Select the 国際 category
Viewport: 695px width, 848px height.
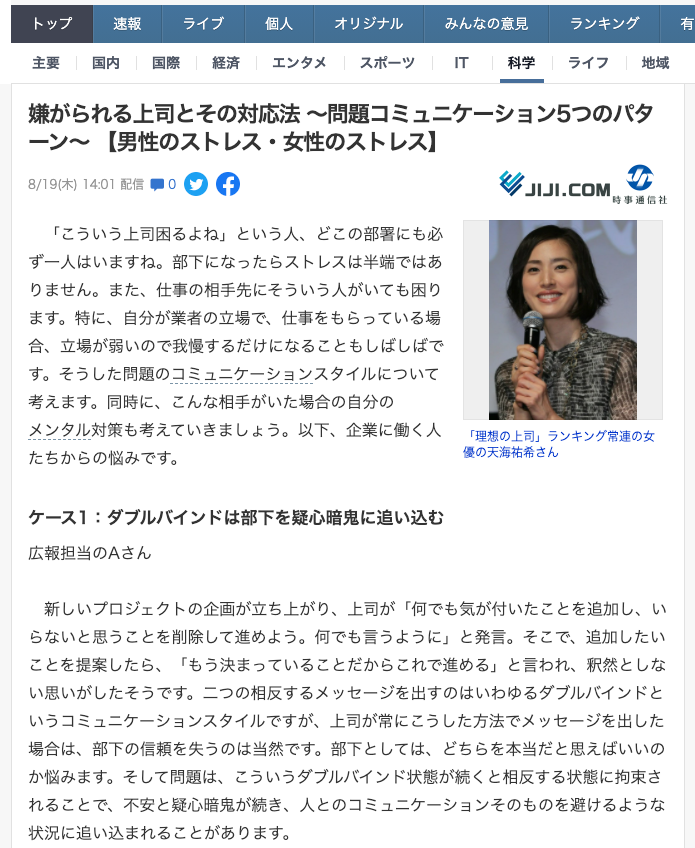point(166,63)
